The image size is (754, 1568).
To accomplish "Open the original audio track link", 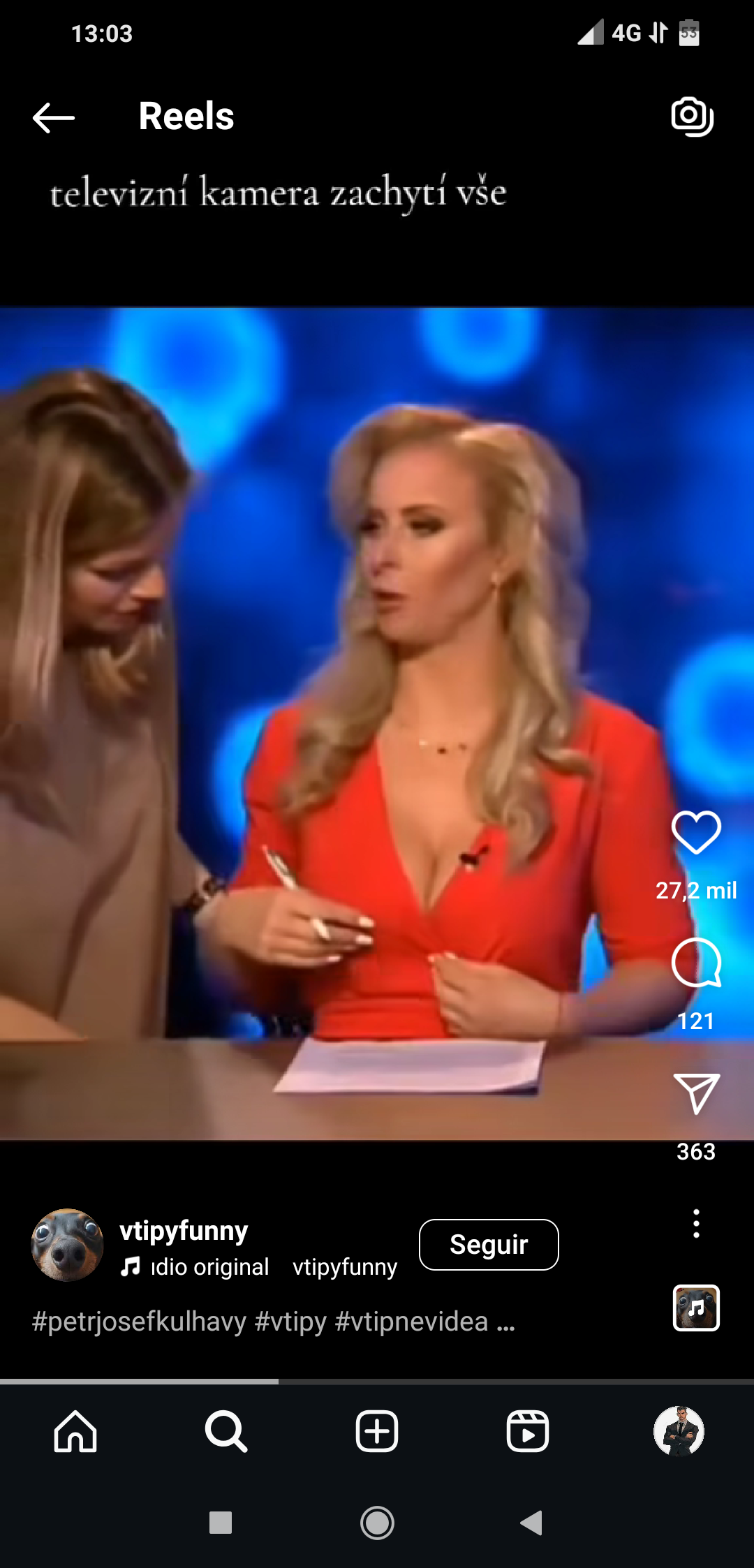I will coord(209,1267).
